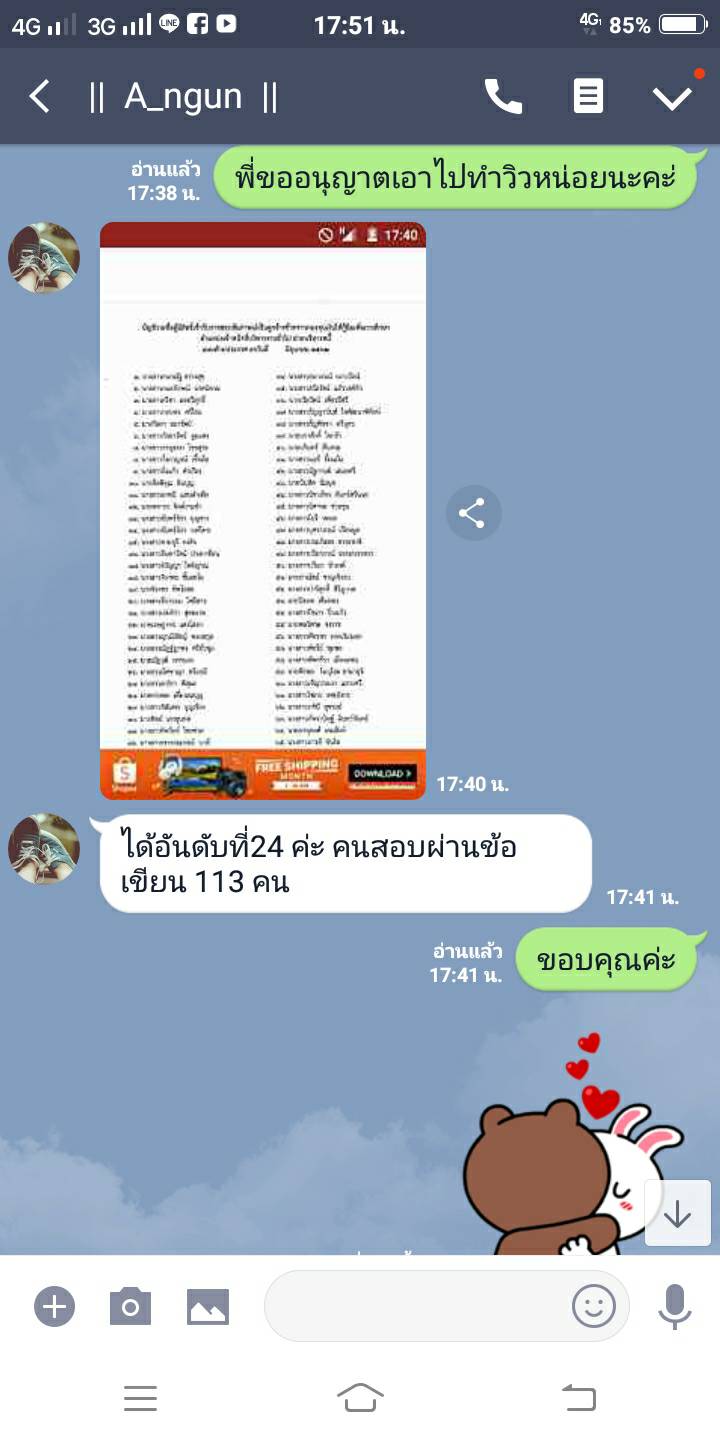Share the received image
Screen dimensions: 720x1440
click(472, 514)
